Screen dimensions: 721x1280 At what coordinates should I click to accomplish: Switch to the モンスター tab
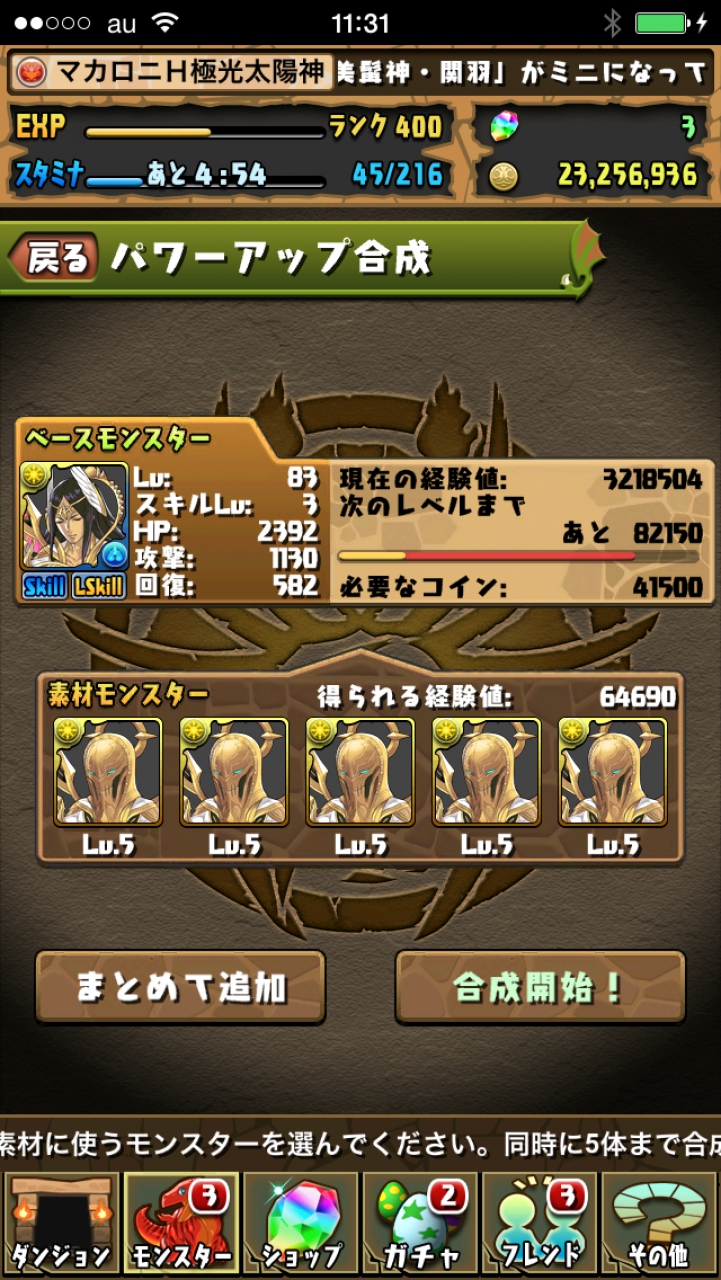pyautogui.click(x=180, y=1224)
